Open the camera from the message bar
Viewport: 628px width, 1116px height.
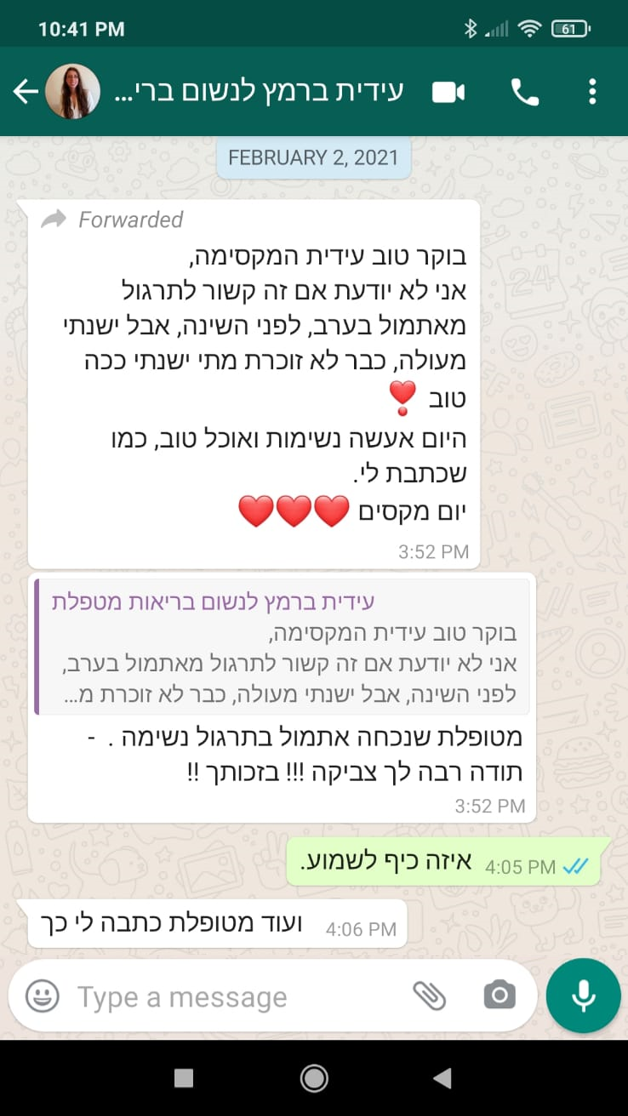(499, 995)
